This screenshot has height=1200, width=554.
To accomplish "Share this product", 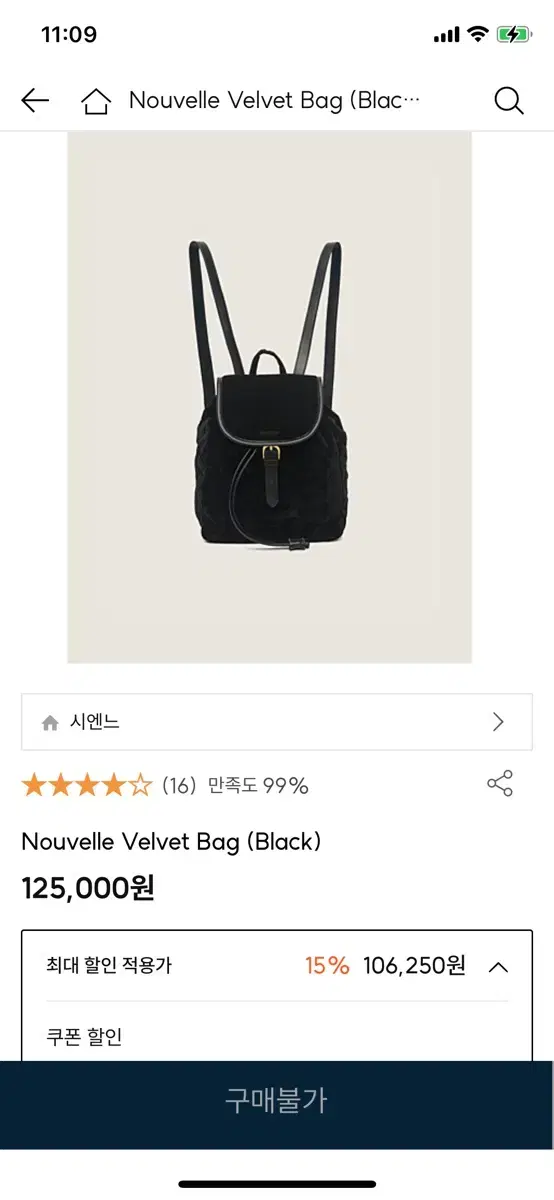I will coord(500,784).
